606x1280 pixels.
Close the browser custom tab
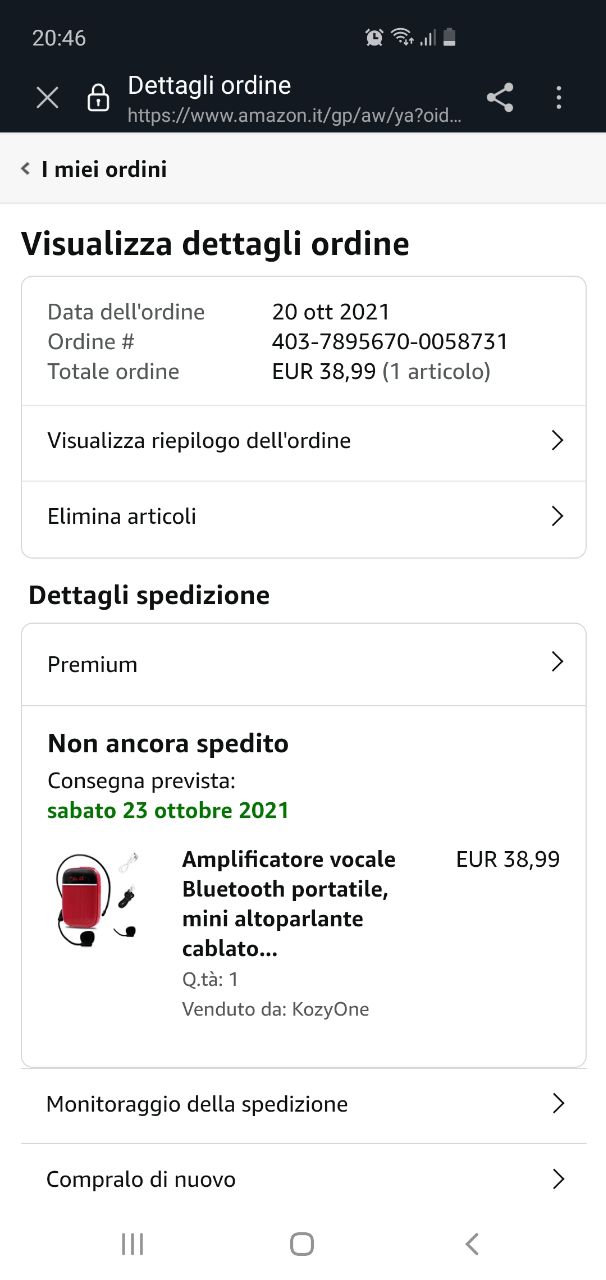click(47, 97)
